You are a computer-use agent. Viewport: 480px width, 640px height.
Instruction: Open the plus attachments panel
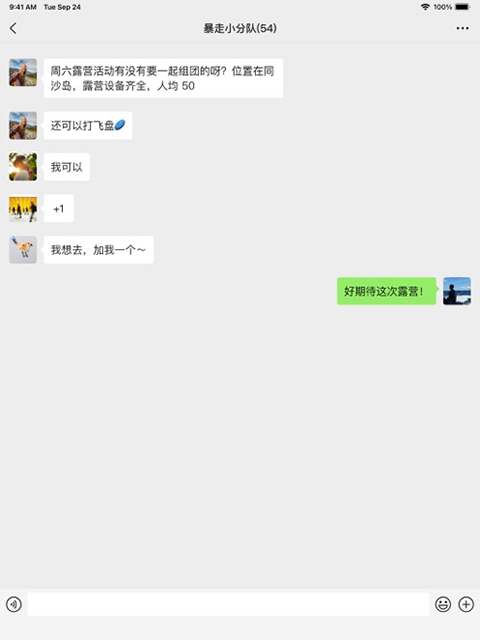click(466, 604)
